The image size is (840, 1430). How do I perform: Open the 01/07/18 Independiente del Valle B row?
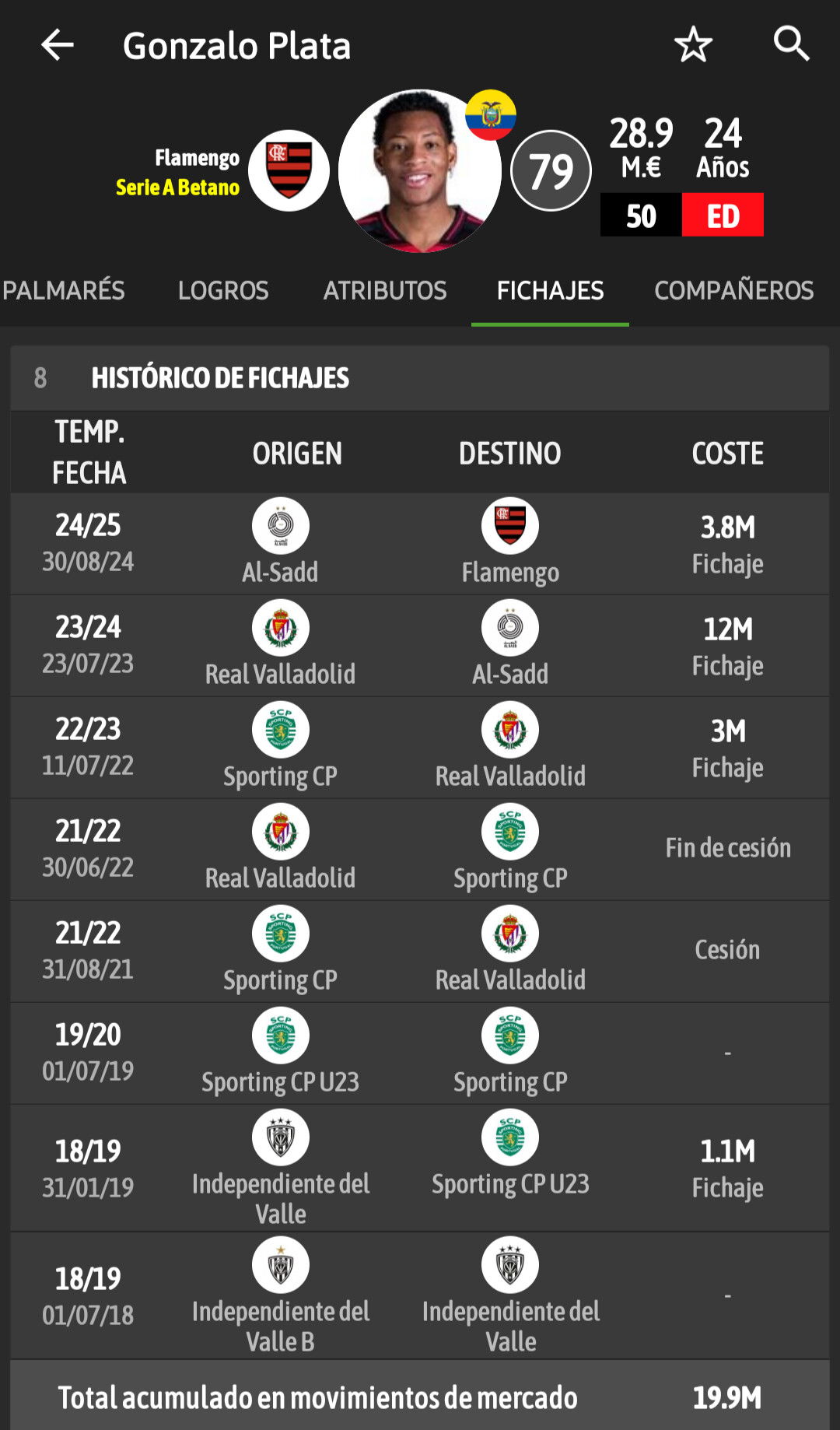coord(420,1296)
